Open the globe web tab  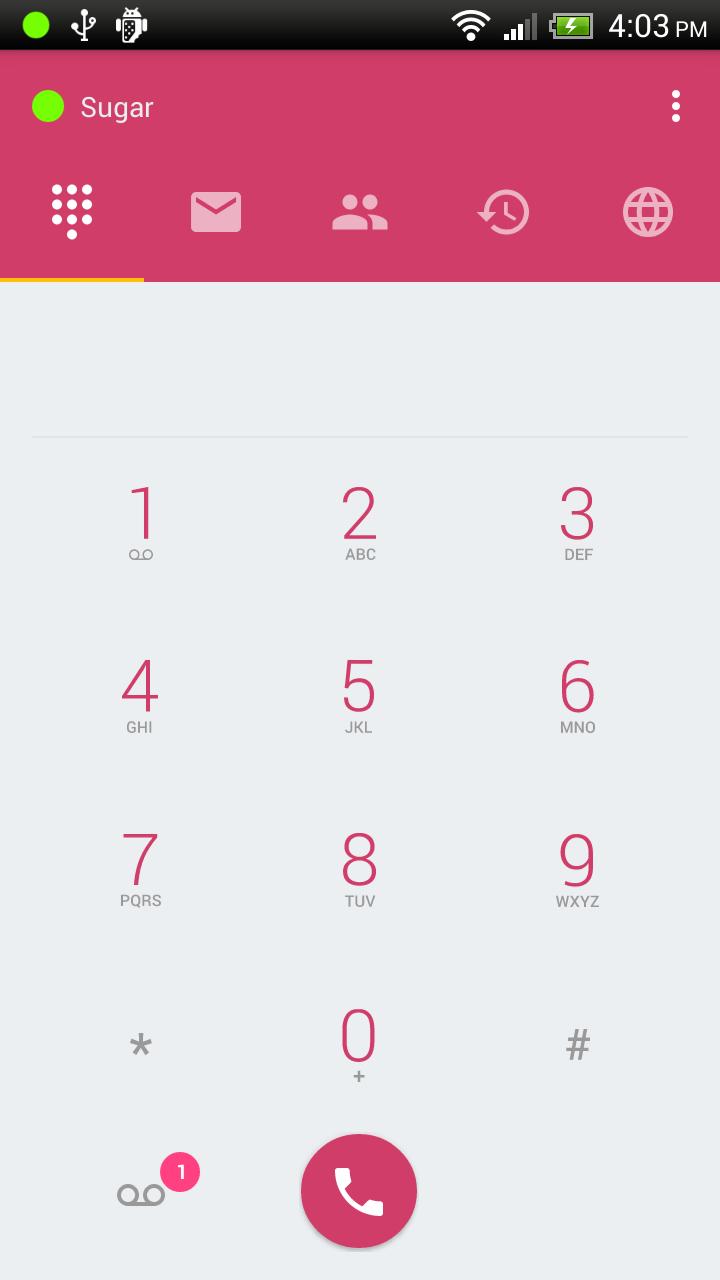[648, 212]
